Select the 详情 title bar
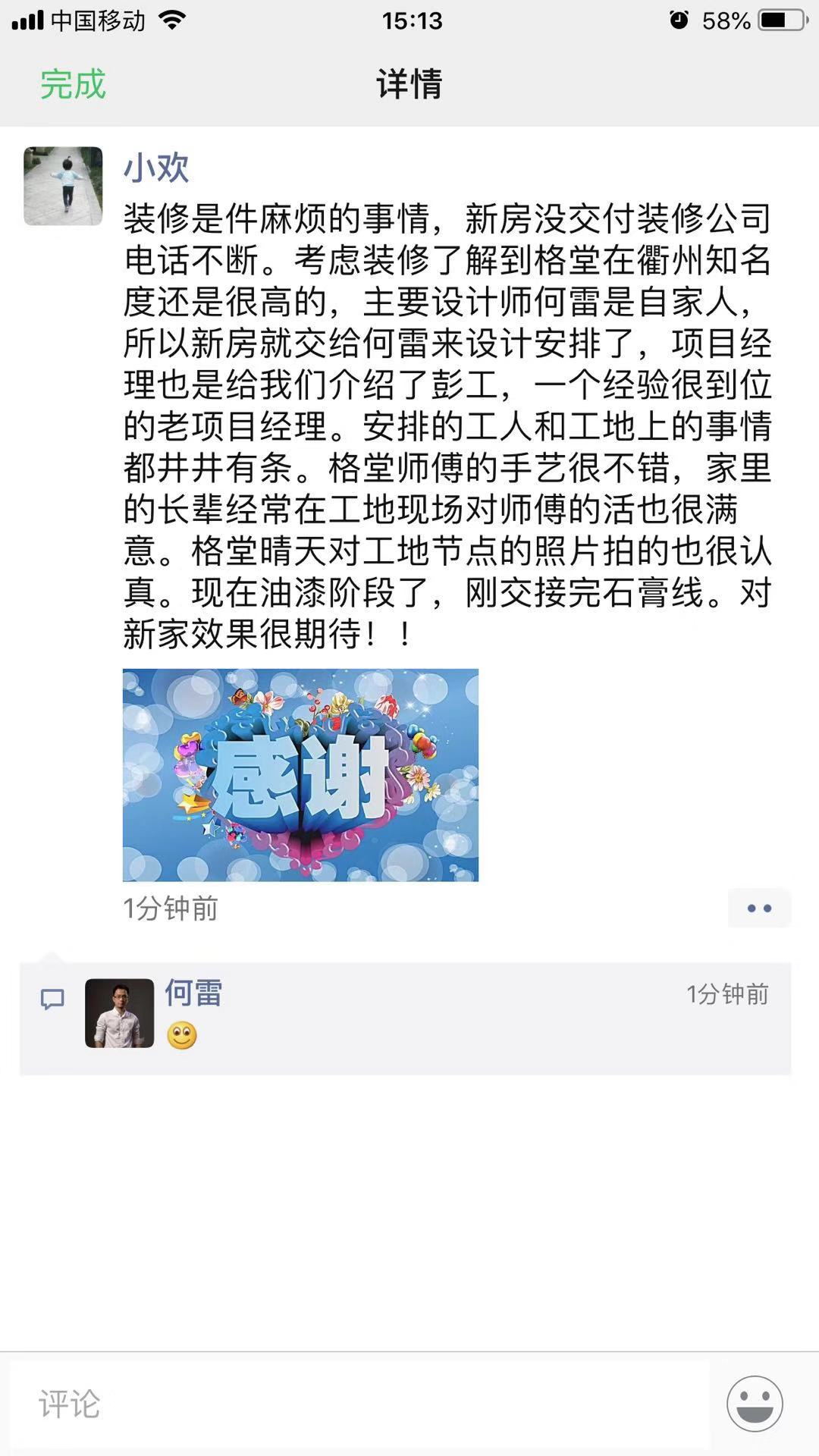Viewport: 819px width, 1456px height. 409,85
